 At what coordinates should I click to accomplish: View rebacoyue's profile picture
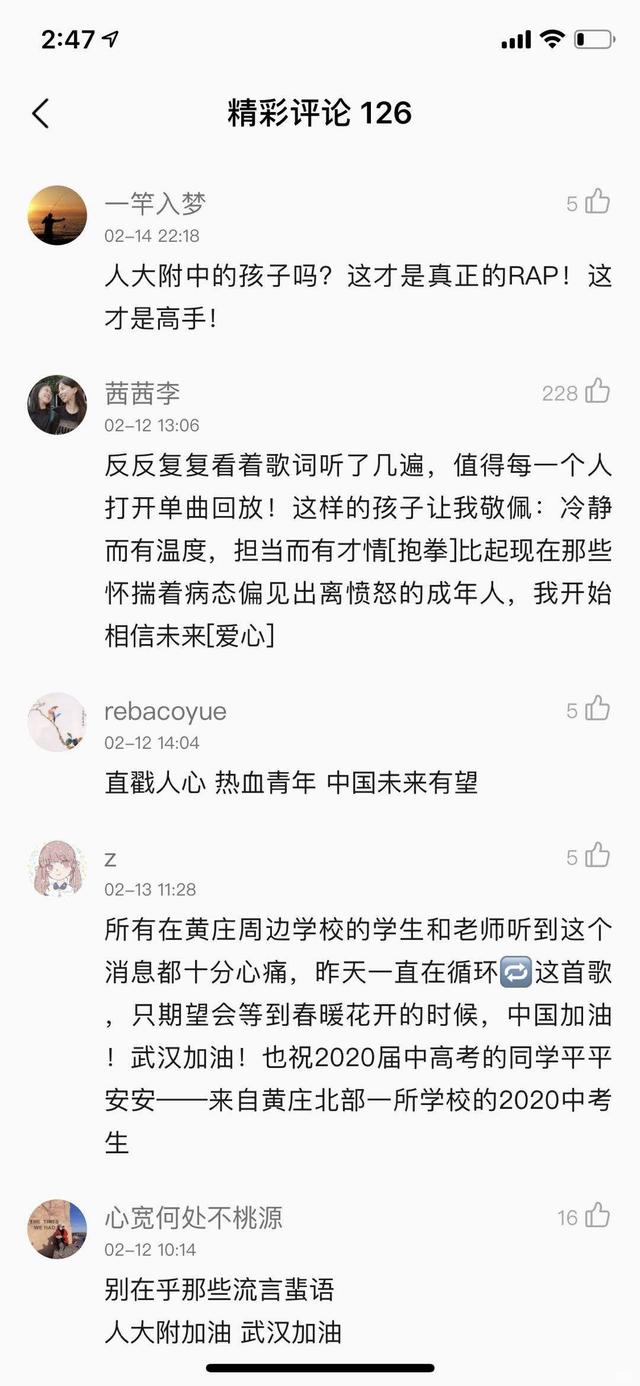point(57,722)
